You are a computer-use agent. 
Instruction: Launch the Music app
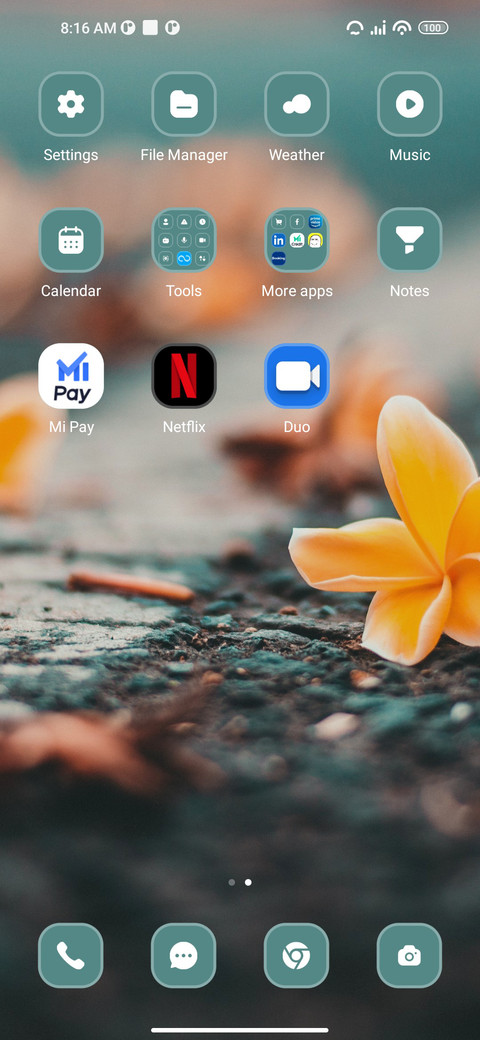click(409, 104)
